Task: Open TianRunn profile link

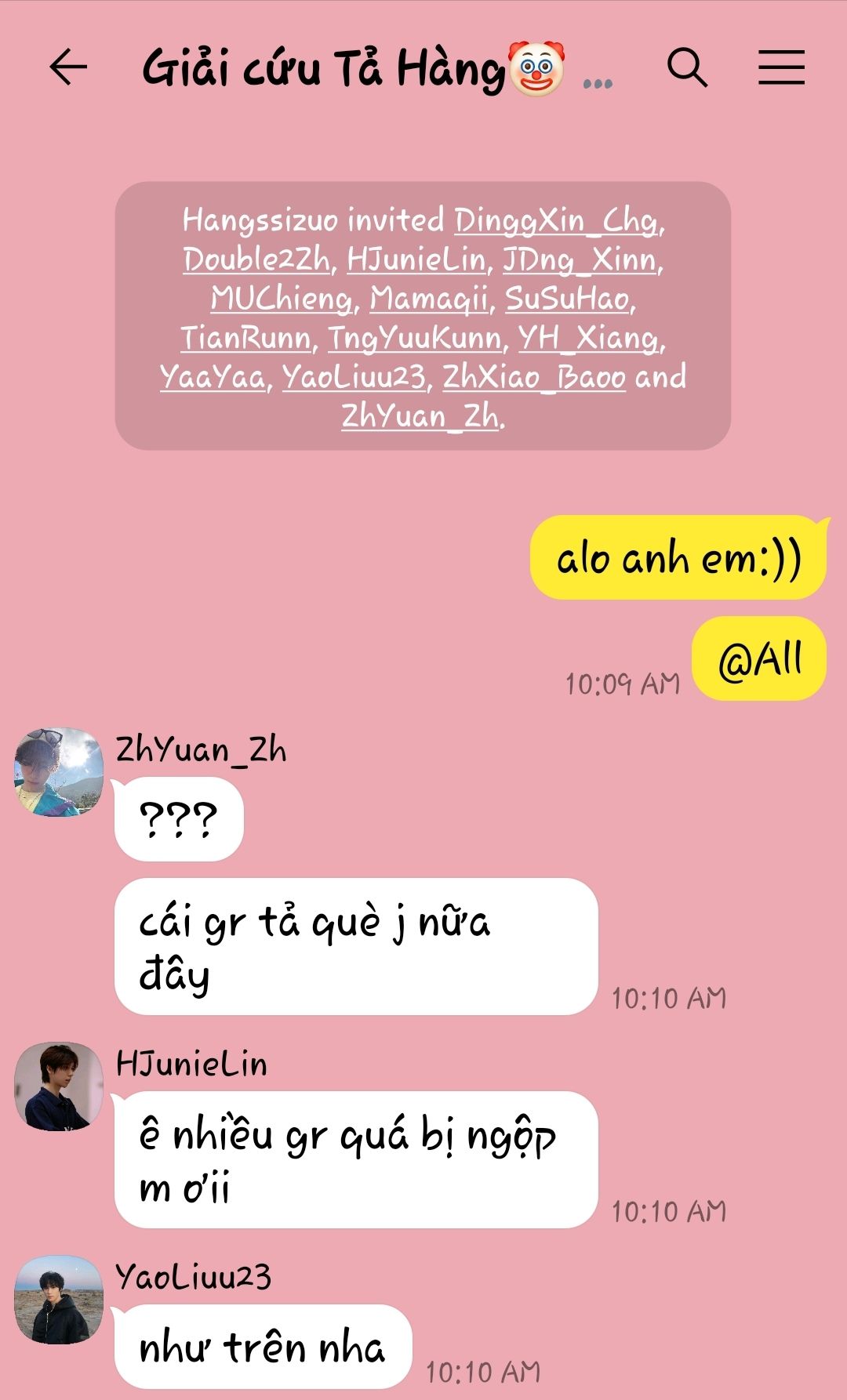Action: (x=245, y=339)
